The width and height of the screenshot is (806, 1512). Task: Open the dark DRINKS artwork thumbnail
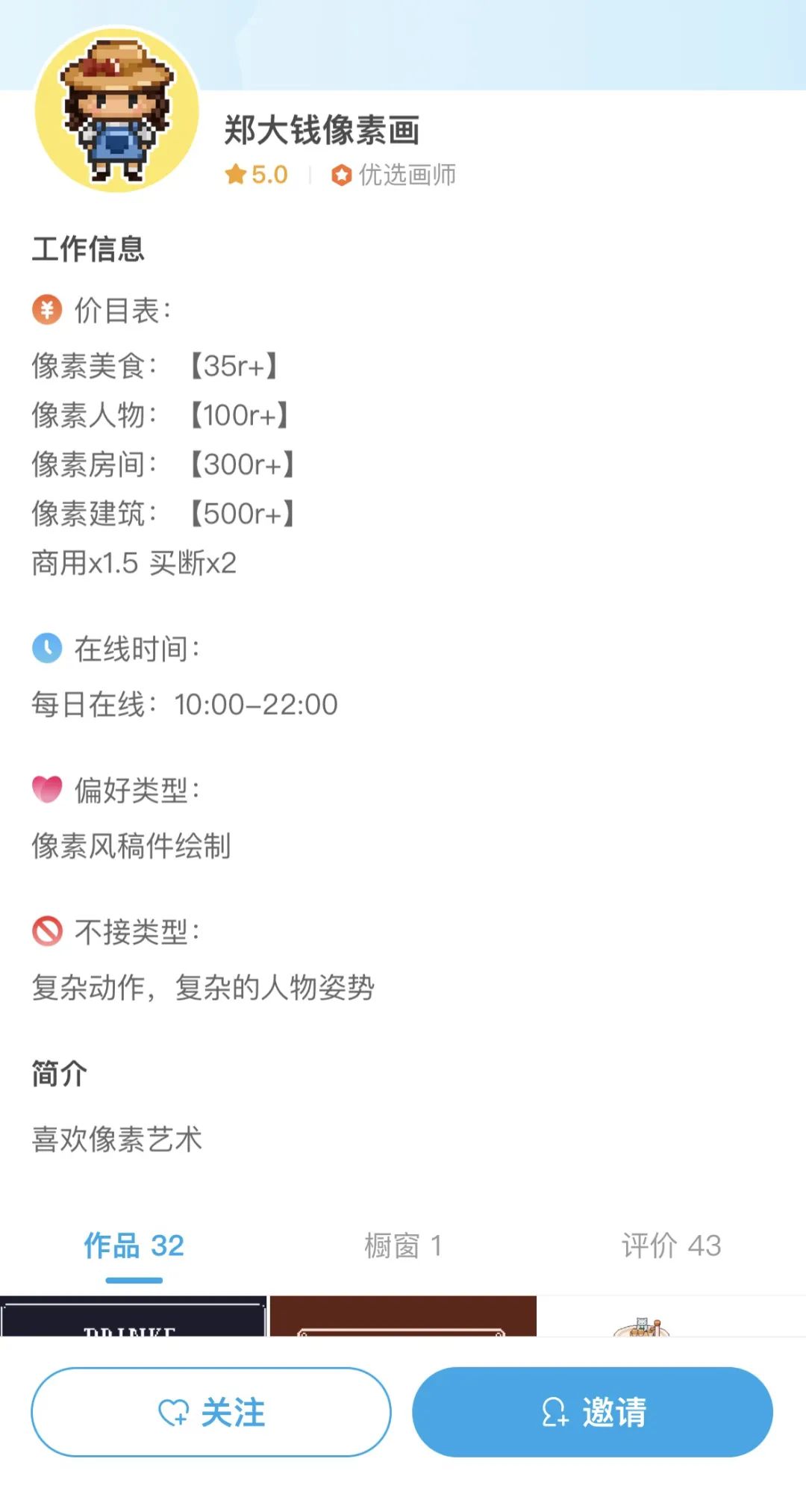coord(133,1317)
